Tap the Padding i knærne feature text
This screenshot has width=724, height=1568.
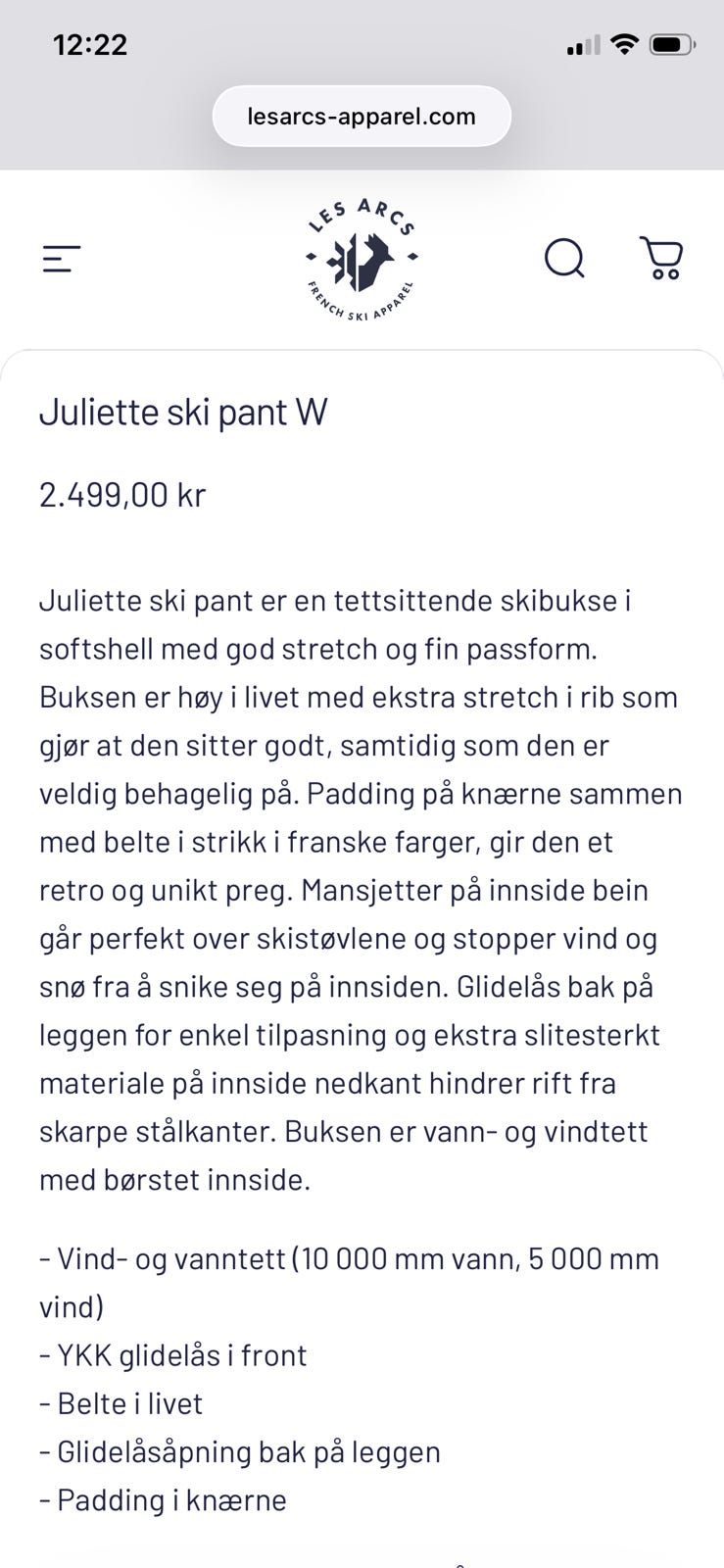162,1499
